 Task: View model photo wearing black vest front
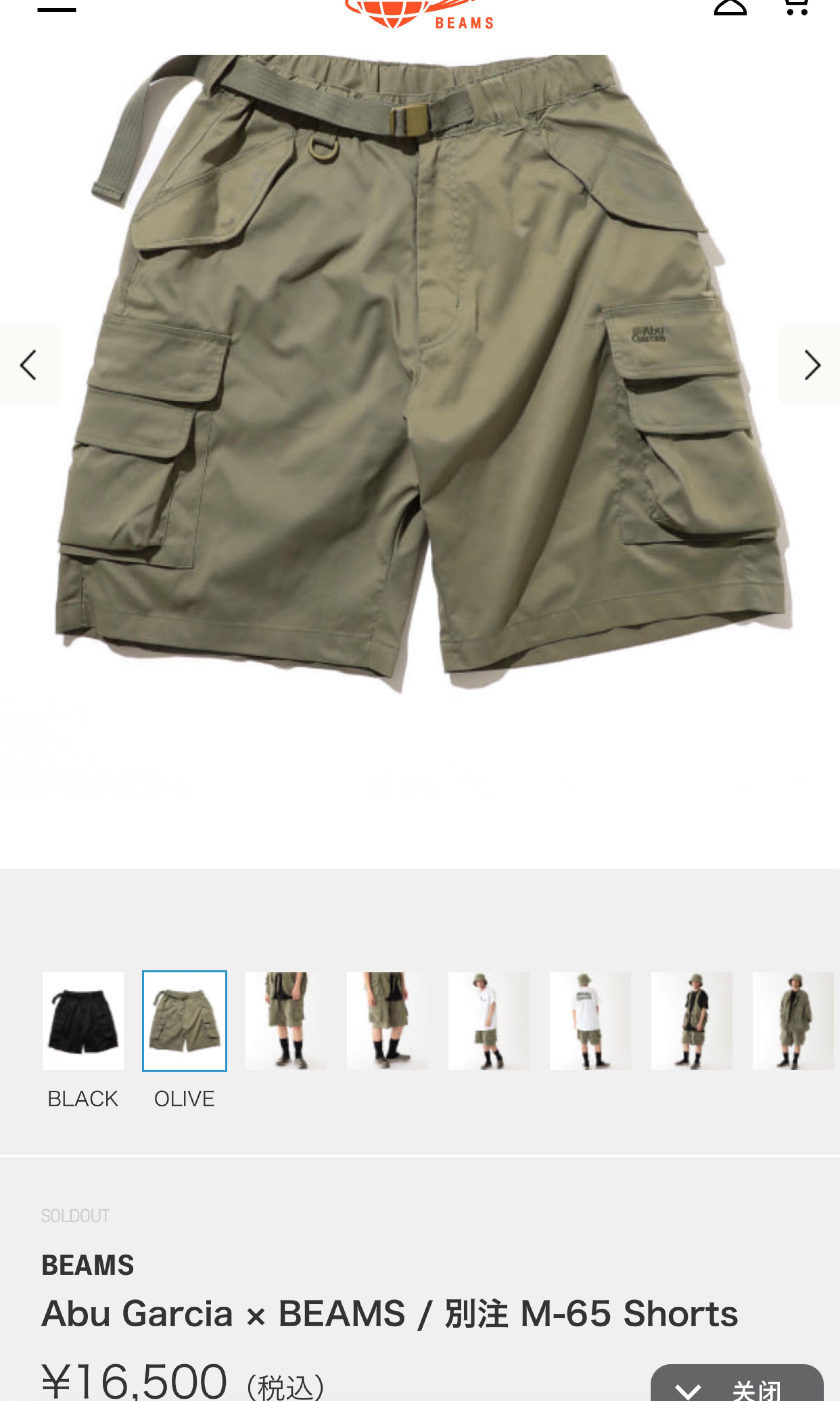pyautogui.click(x=286, y=1020)
